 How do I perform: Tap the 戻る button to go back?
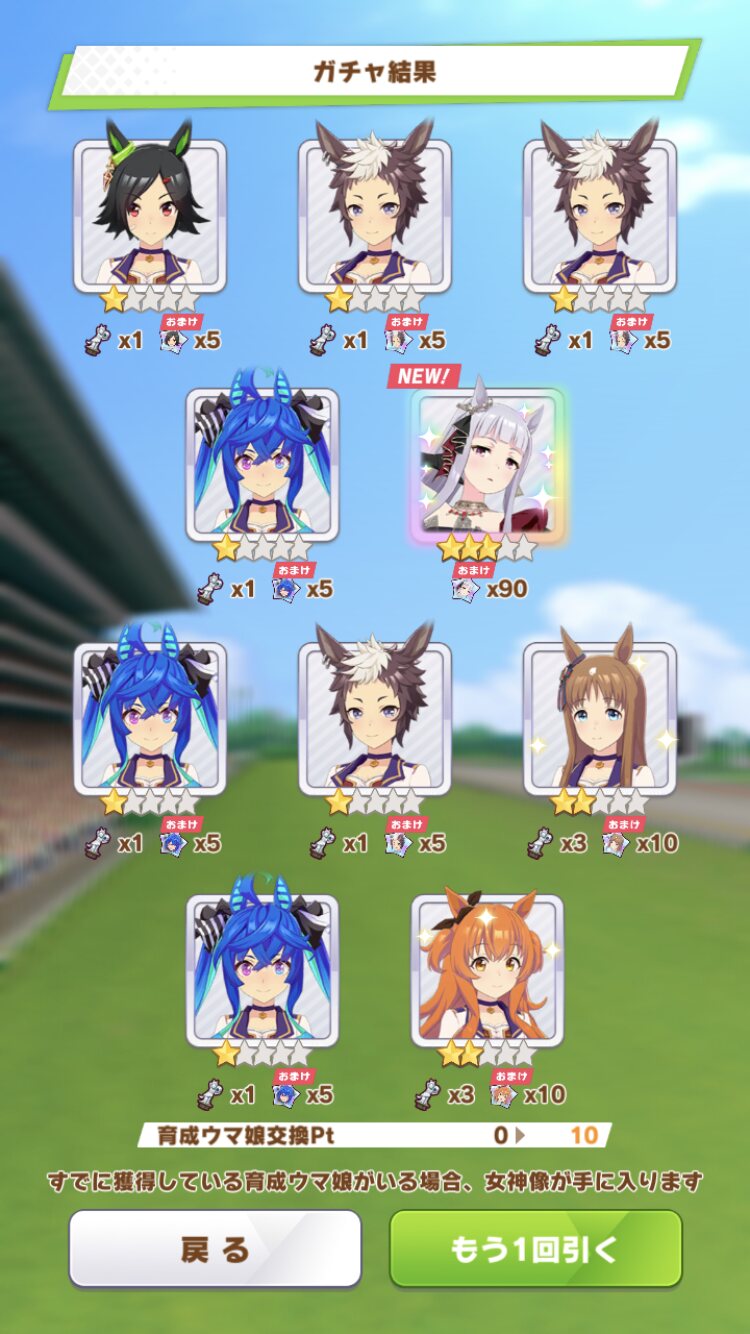click(215, 1248)
